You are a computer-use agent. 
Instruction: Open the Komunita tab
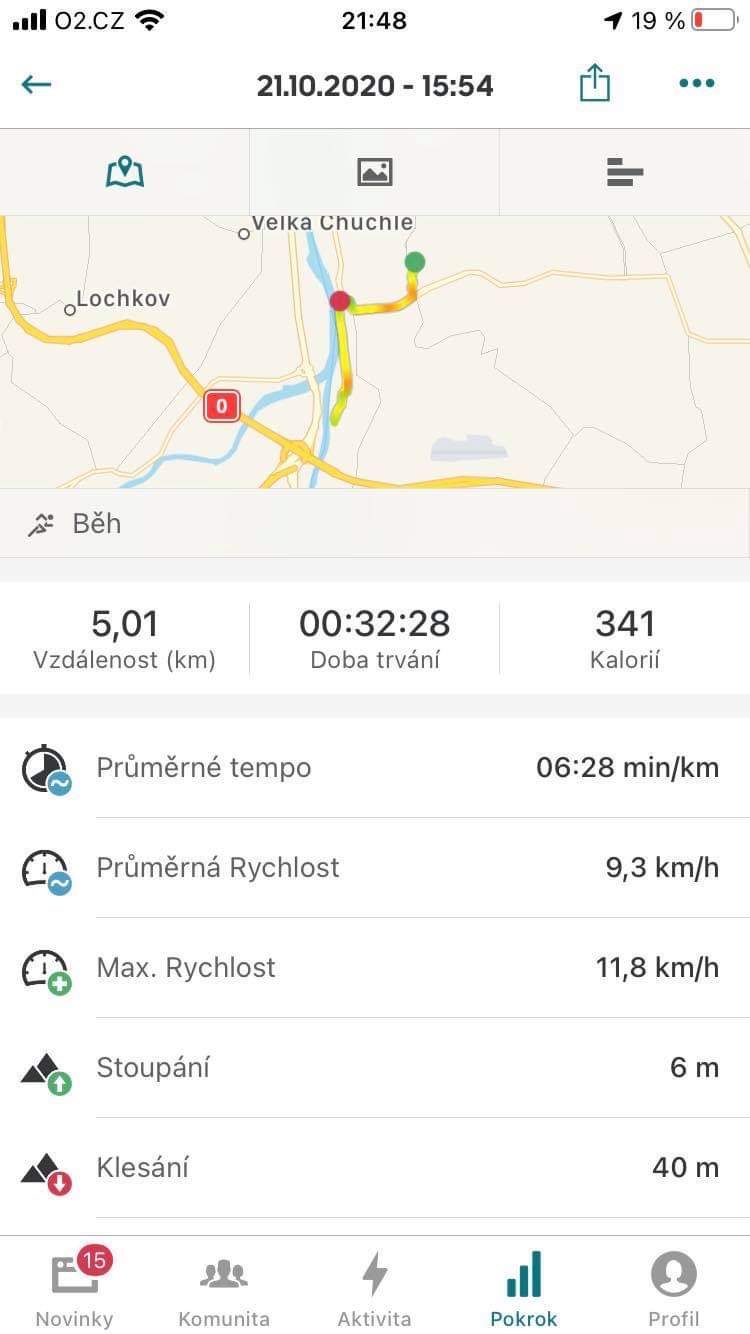click(x=224, y=1286)
